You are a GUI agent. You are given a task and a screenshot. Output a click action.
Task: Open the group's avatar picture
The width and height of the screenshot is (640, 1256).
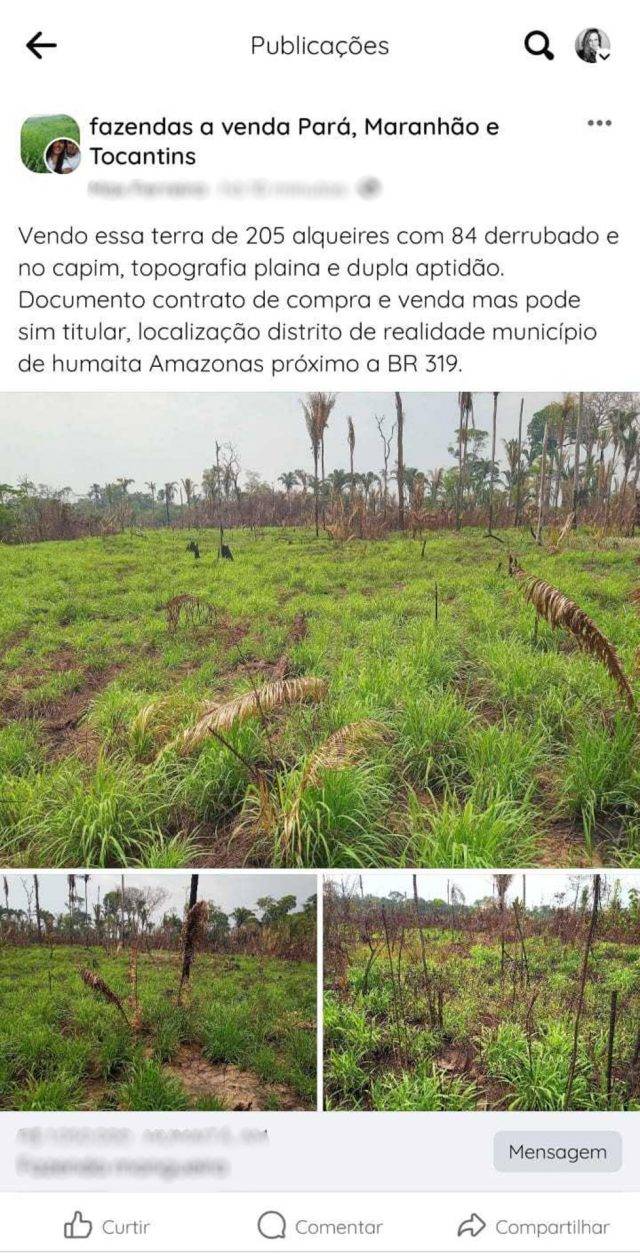coord(50,143)
